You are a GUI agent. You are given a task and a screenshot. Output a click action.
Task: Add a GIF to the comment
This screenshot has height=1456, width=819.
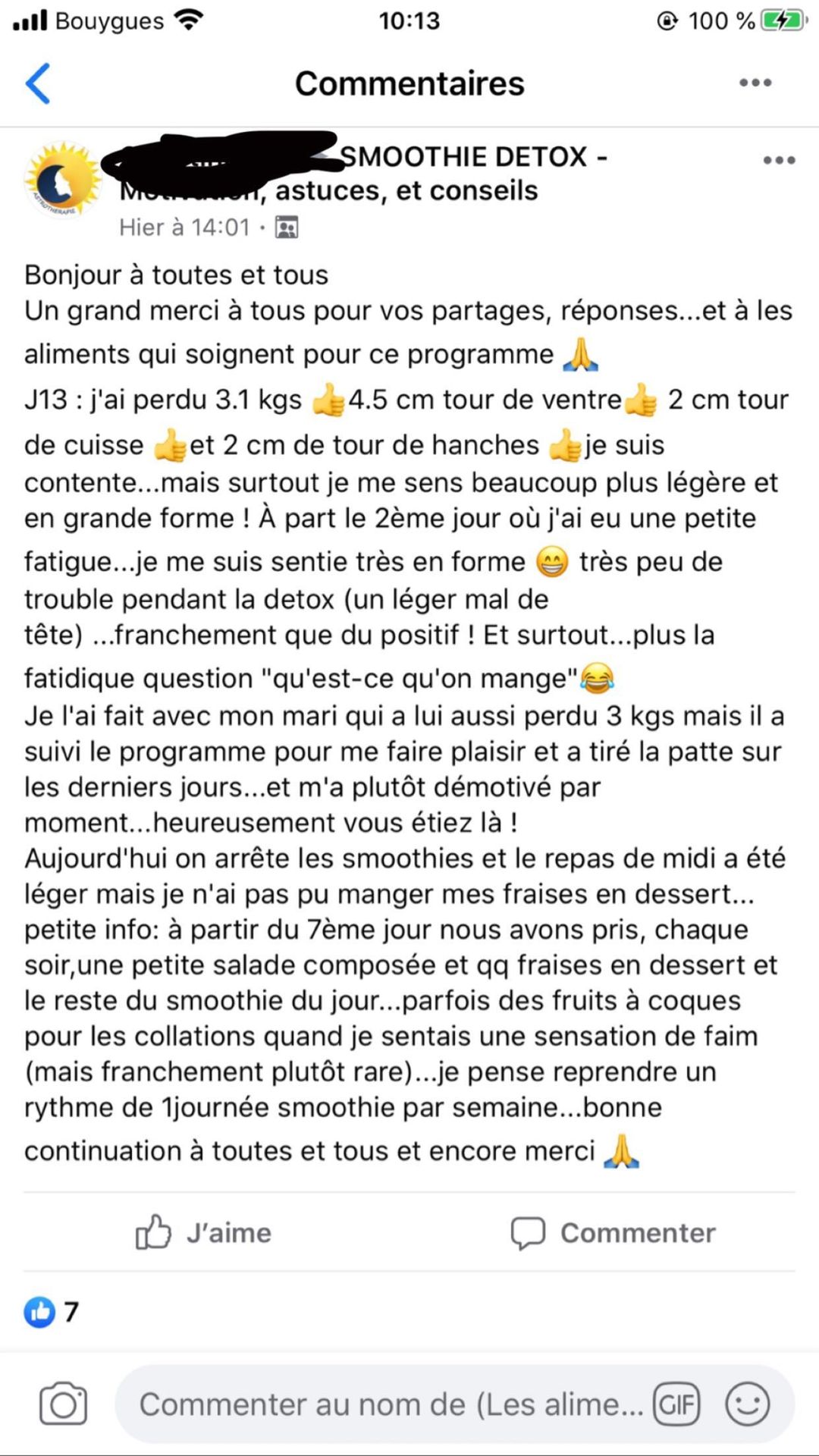pos(676,1404)
